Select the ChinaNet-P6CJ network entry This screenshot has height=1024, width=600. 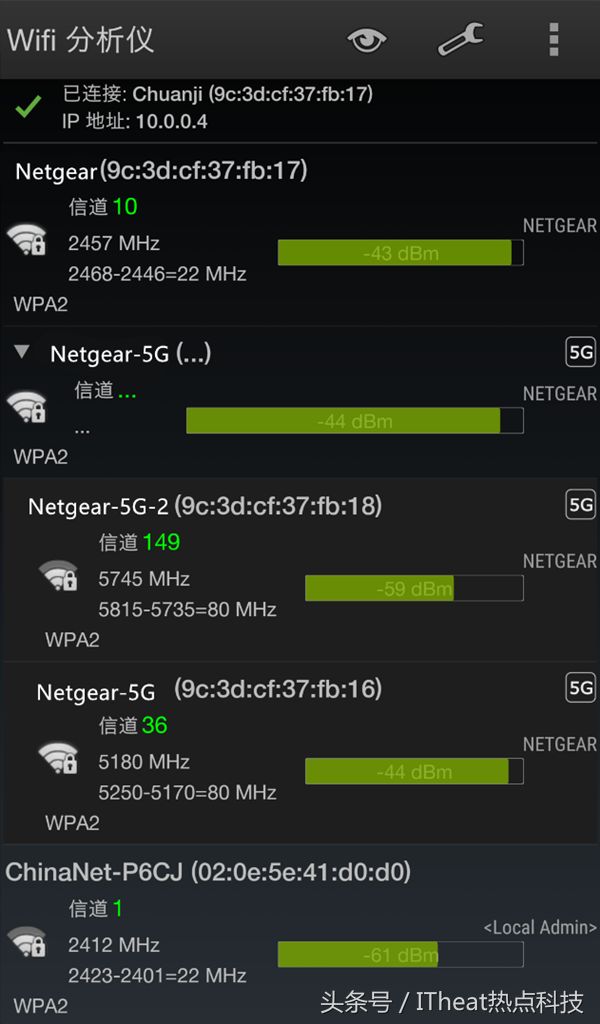pyautogui.click(x=300, y=935)
